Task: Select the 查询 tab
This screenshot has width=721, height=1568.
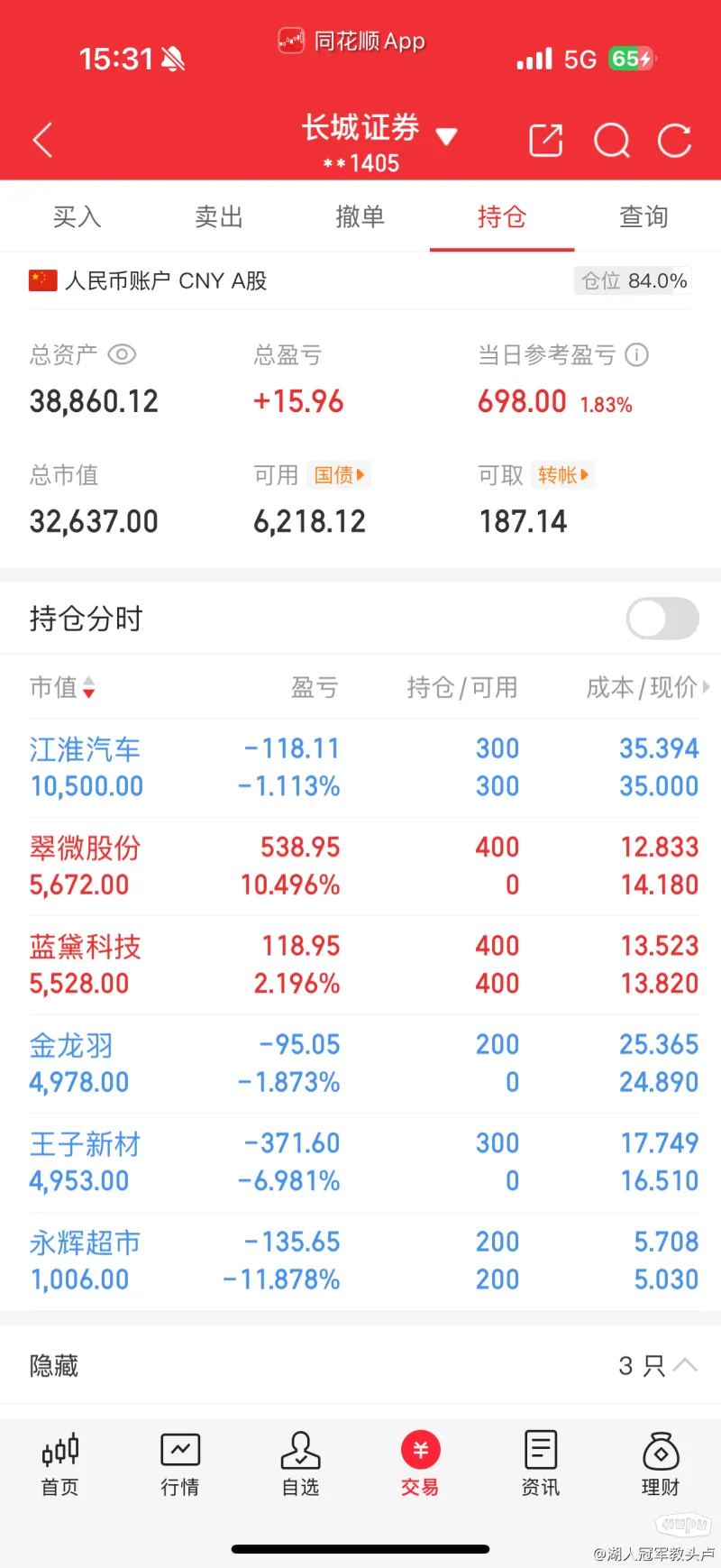Action: coord(643,216)
